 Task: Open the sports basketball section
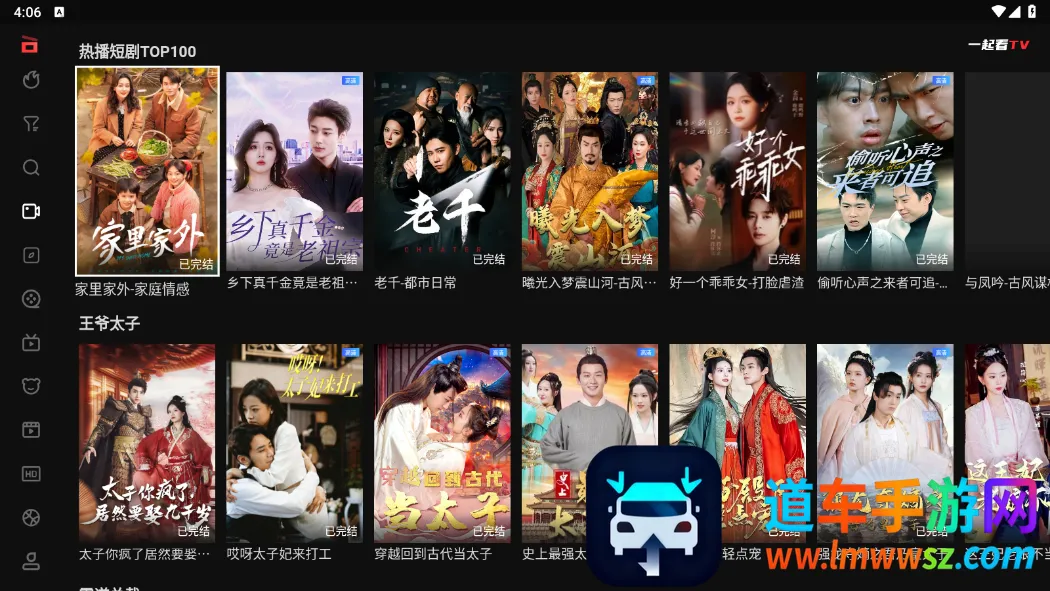tap(31, 517)
